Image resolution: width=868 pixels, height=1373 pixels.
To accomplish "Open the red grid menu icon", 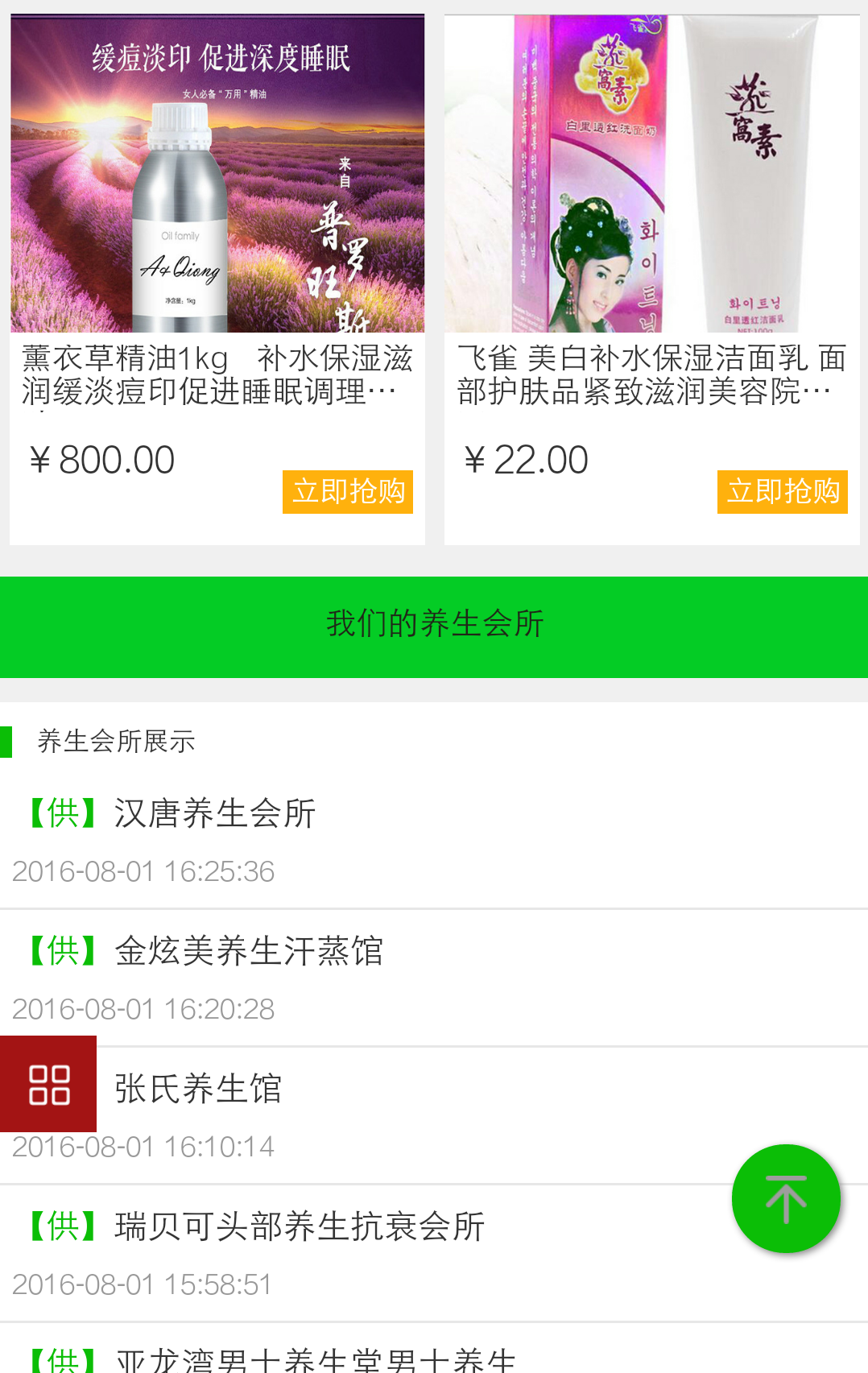I will [48, 1084].
